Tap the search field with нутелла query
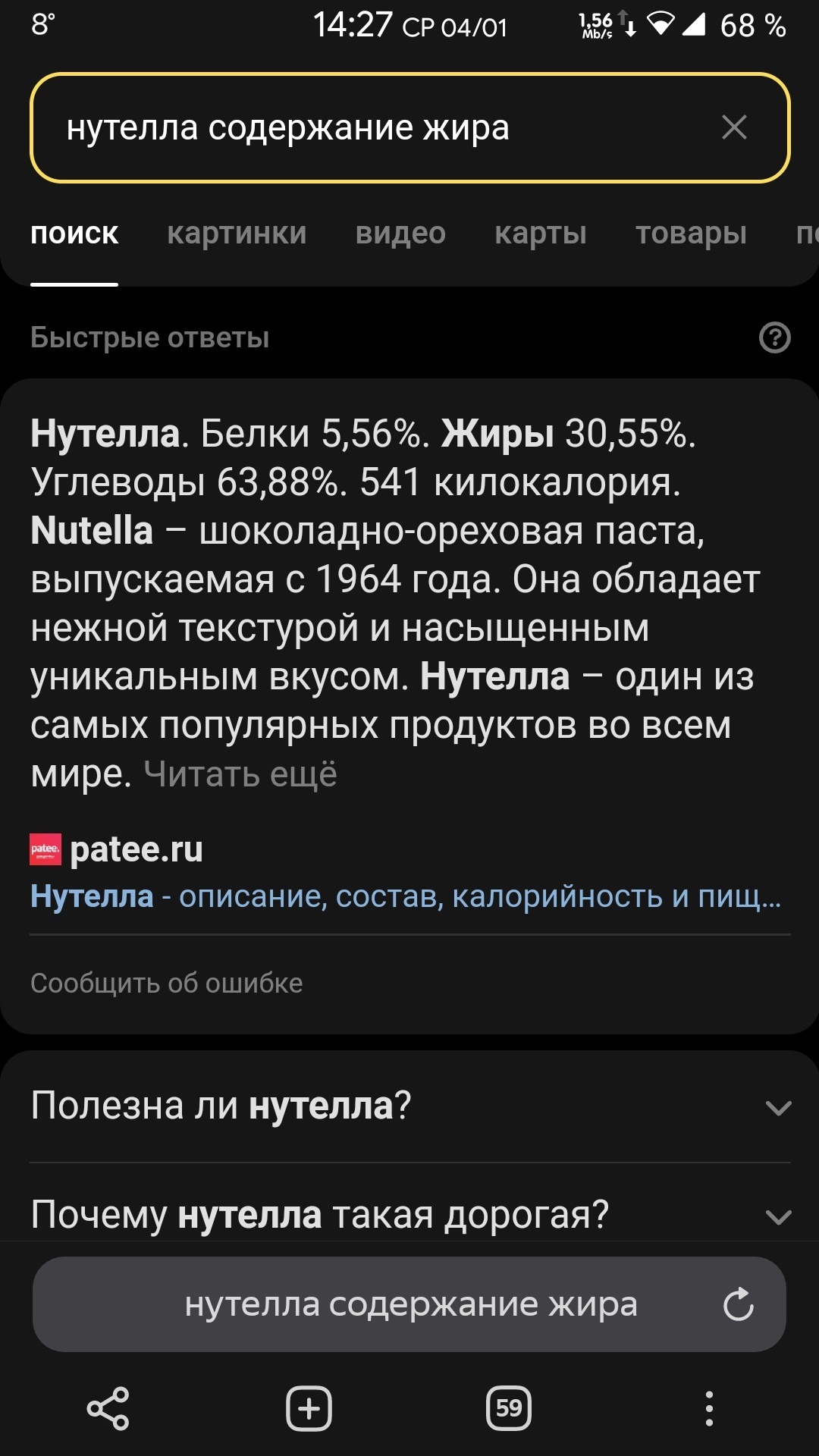Viewport: 819px width, 1456px height. (364, 127)
